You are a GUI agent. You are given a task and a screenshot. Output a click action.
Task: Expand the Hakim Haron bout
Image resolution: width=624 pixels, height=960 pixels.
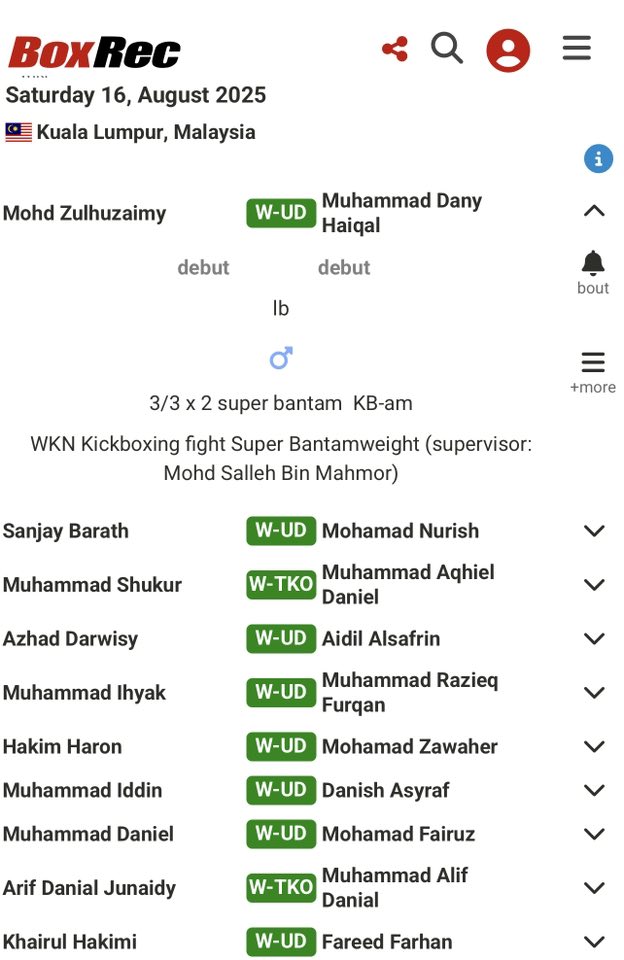(594, 747)
